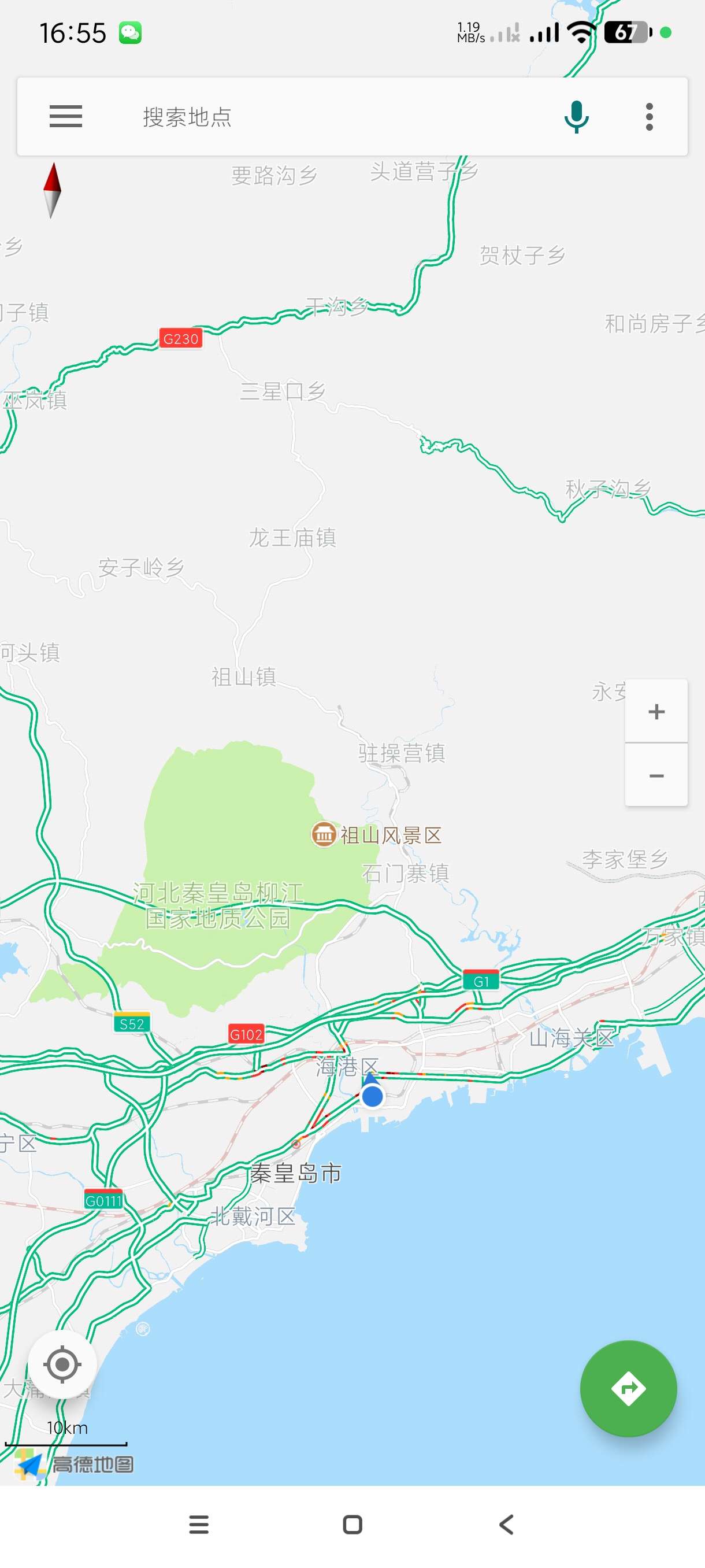Screen dimensions: 705x1568
Task: Go to the system home screen
Action: click(352, 1524)
